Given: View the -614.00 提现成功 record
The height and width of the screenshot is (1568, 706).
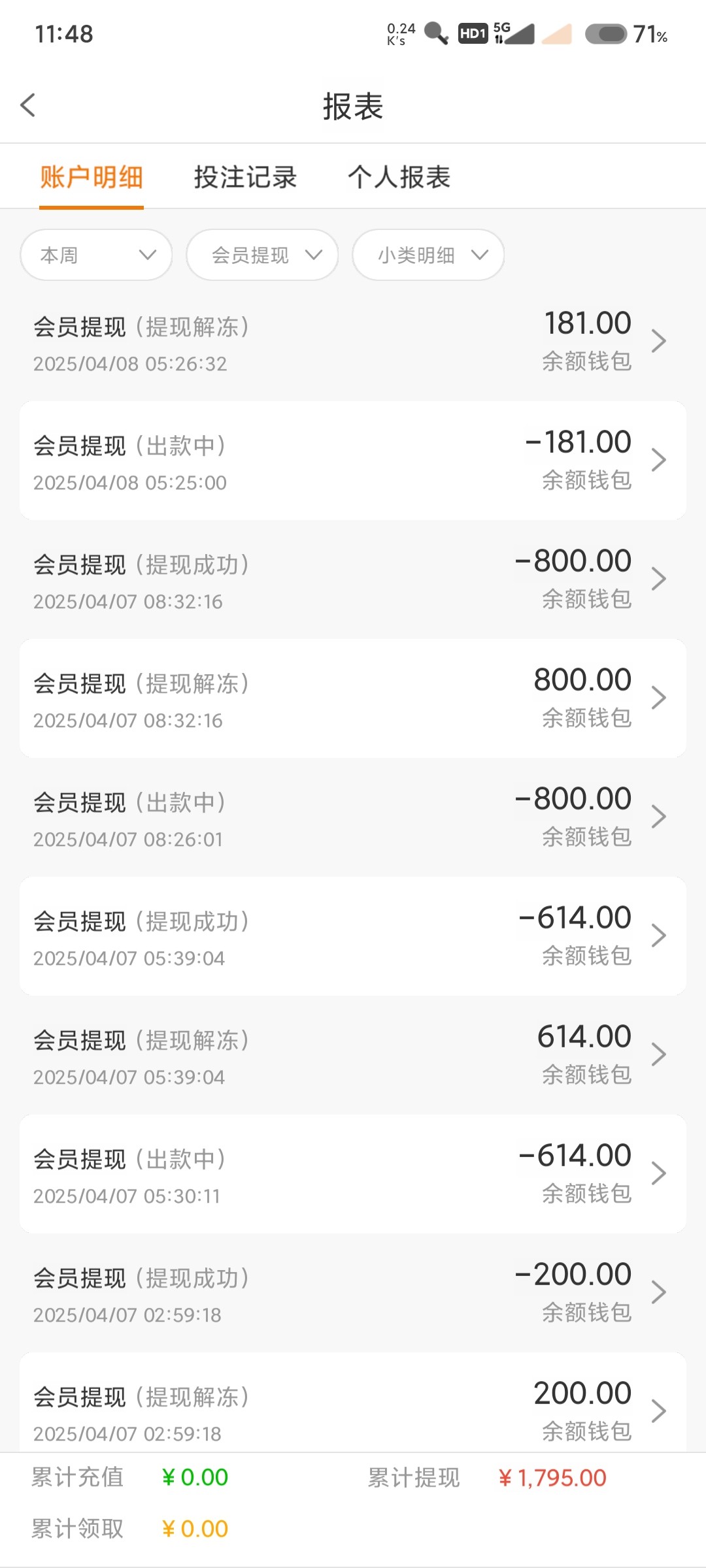Looking at the screenshot, I should (x=353, y=936).
